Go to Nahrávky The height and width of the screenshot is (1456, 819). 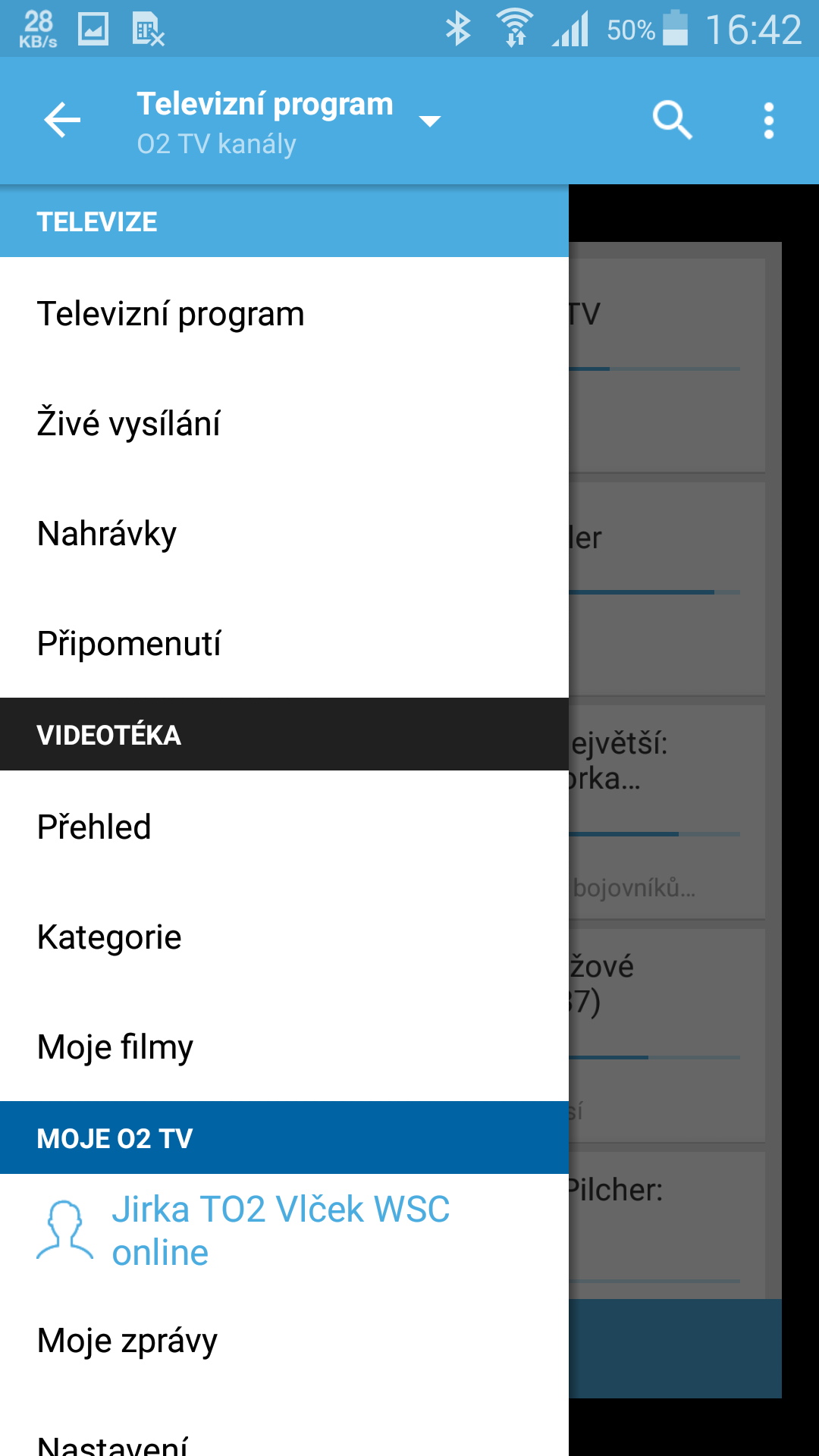pyautogui.click(x=284, y=533)
